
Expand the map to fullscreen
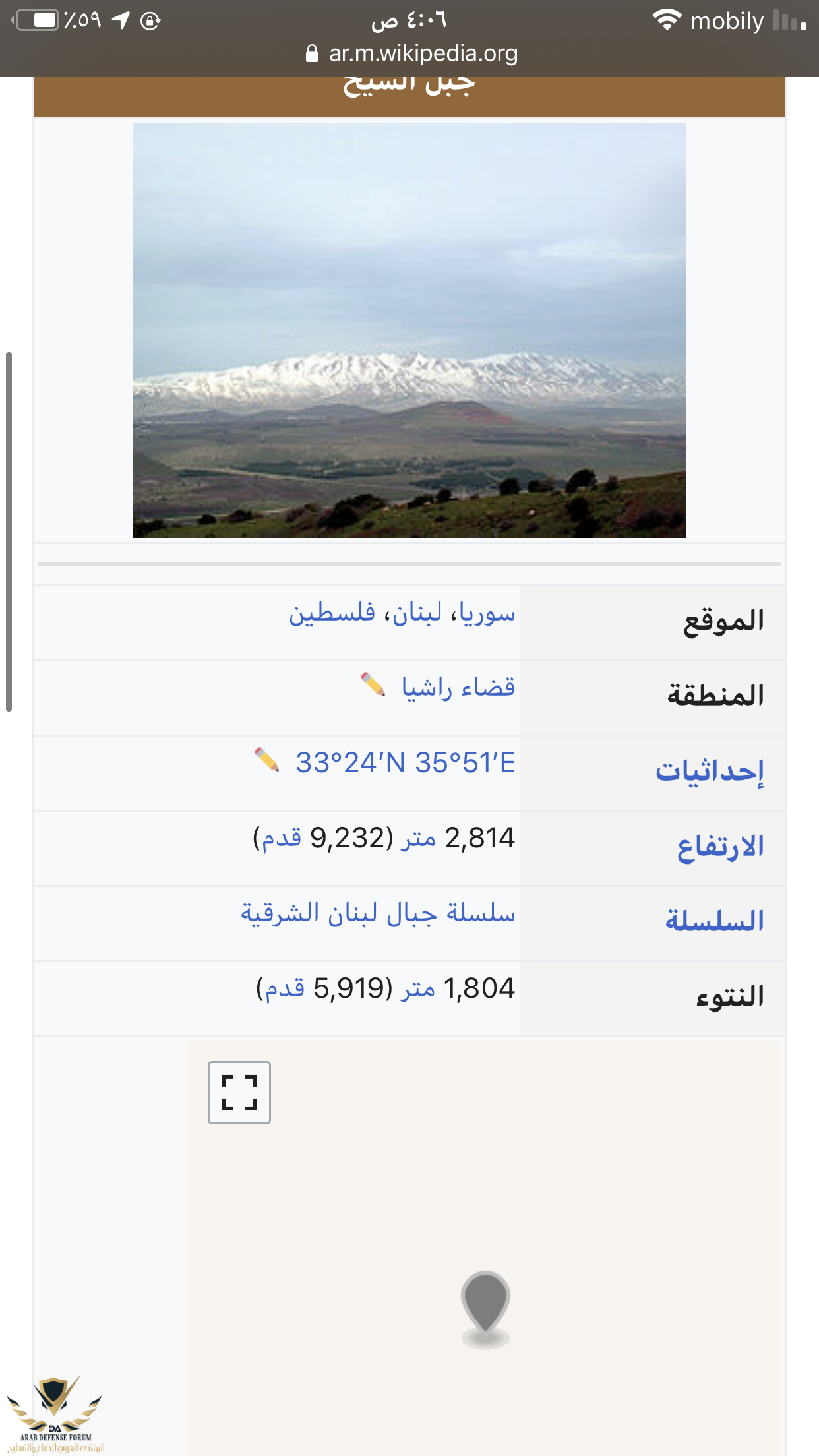(x=239, y=1092)
